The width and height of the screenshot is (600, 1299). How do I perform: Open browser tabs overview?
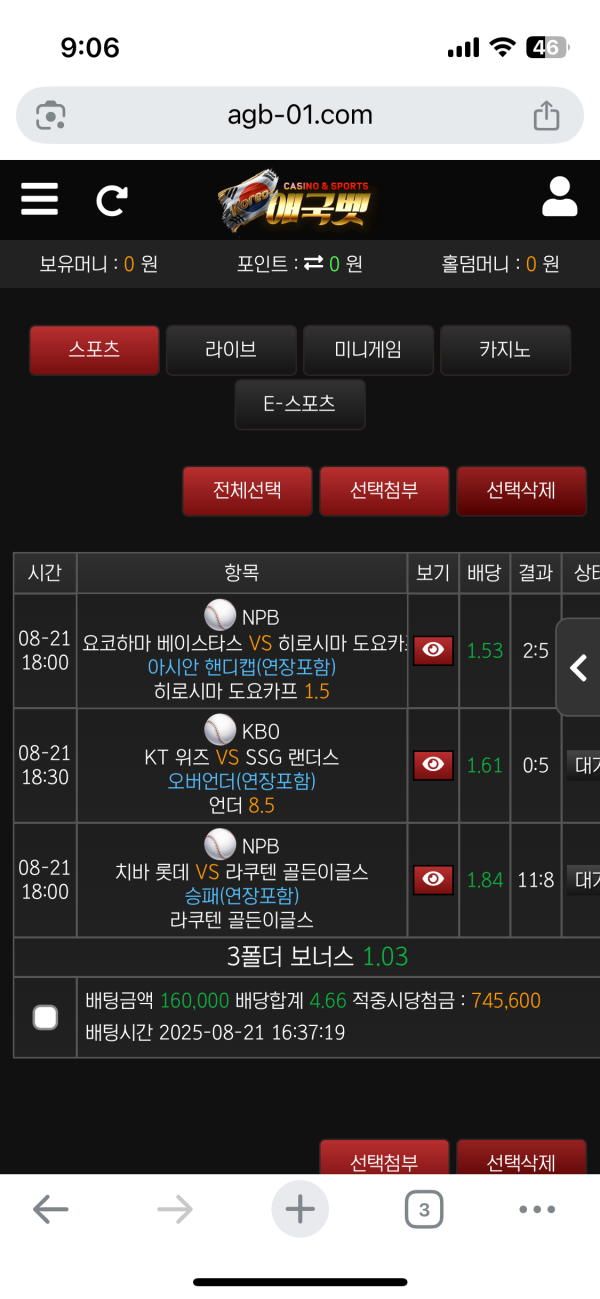424,1211
